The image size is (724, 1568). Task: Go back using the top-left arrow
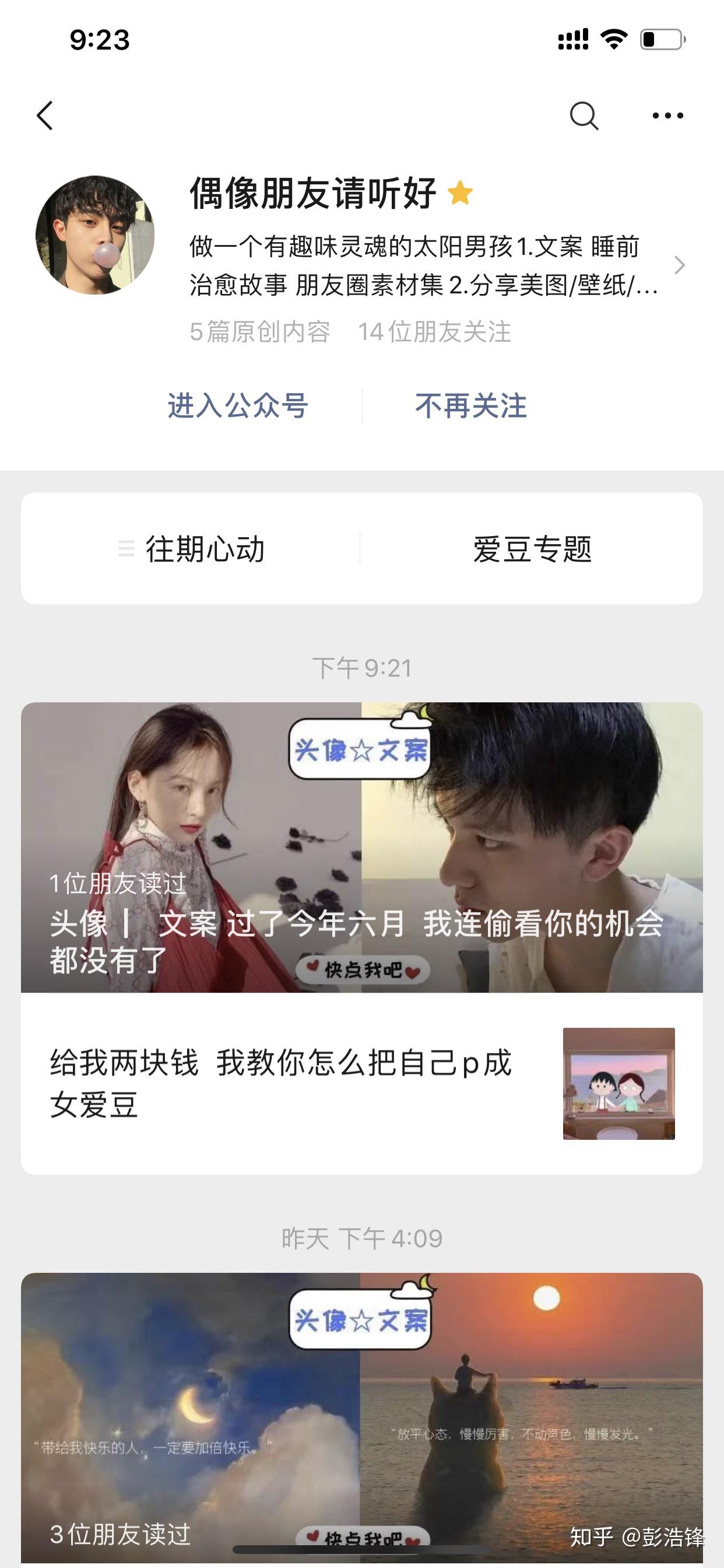45,116
